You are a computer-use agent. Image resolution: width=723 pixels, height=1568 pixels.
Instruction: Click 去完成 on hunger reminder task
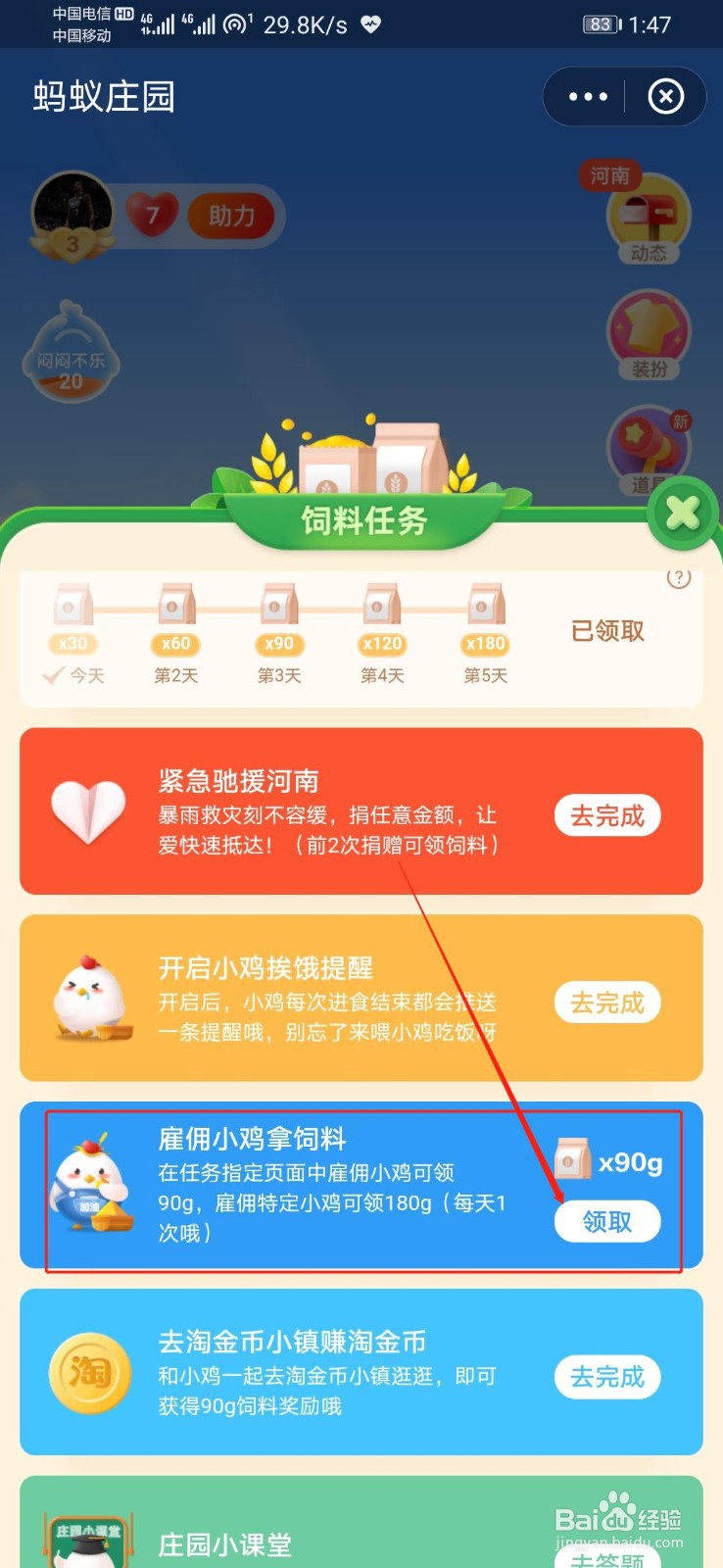(607, 1002)
